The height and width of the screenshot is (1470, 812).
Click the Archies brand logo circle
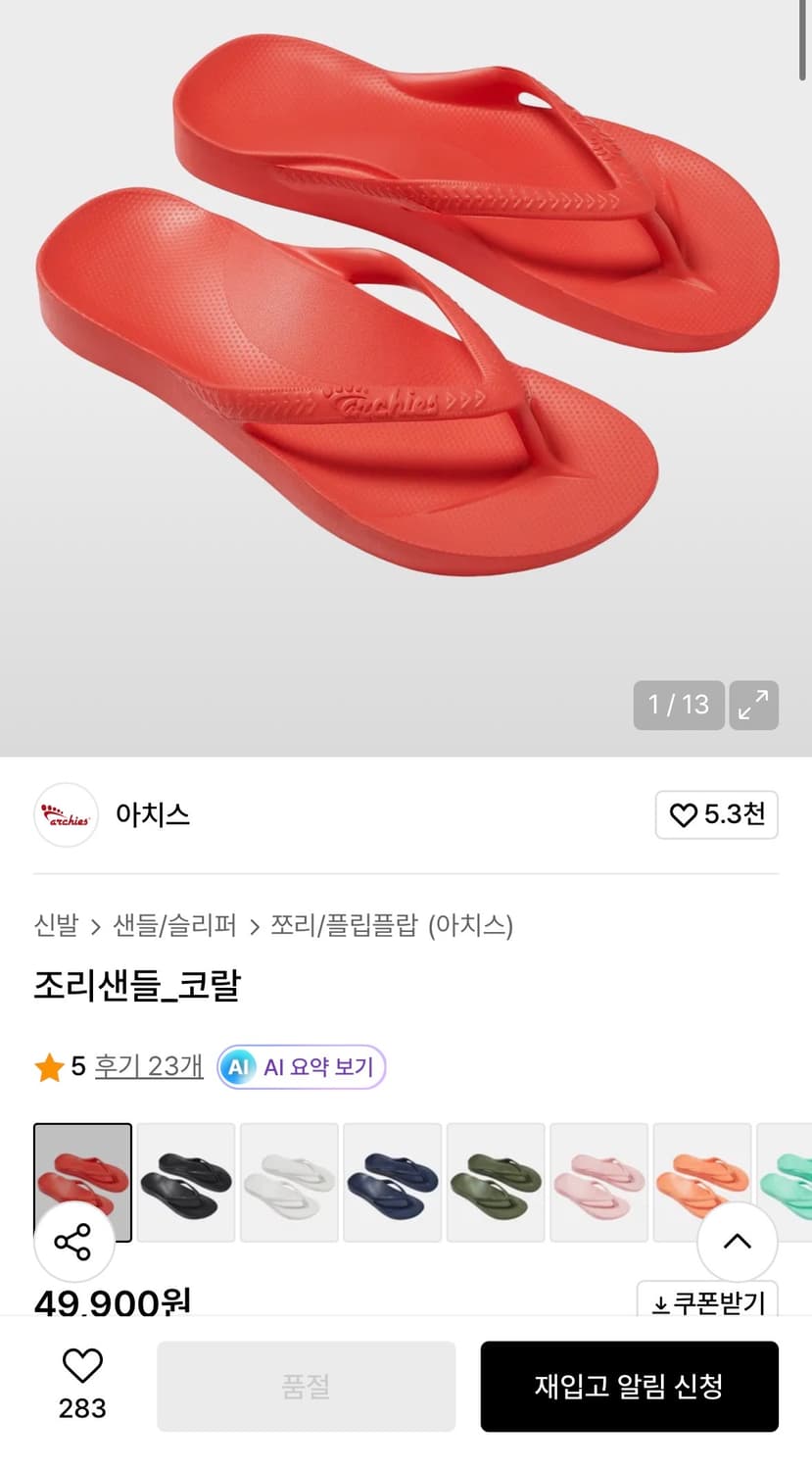click(x=66, y=814)
